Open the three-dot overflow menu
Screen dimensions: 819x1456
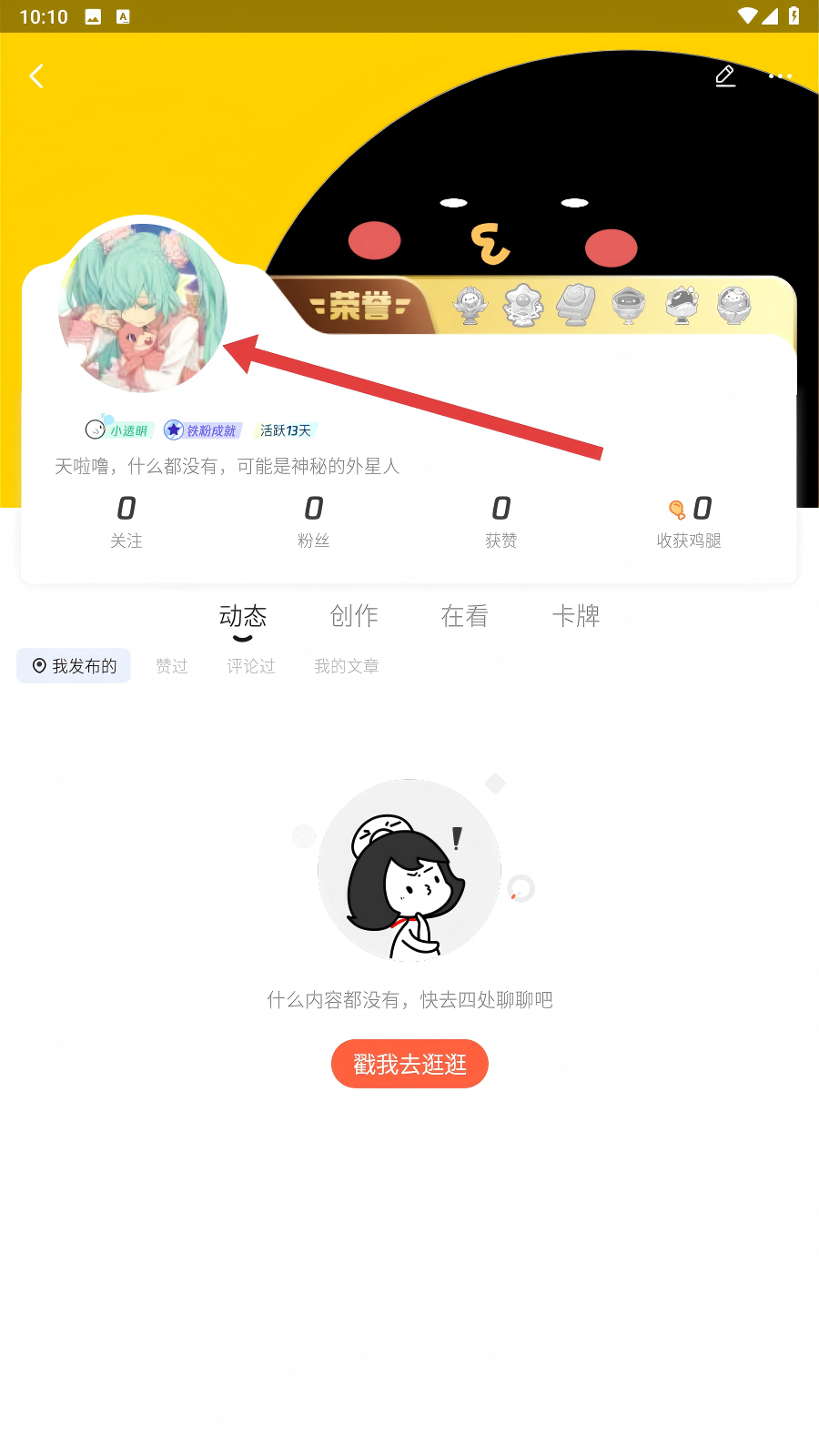pos(780,76)
